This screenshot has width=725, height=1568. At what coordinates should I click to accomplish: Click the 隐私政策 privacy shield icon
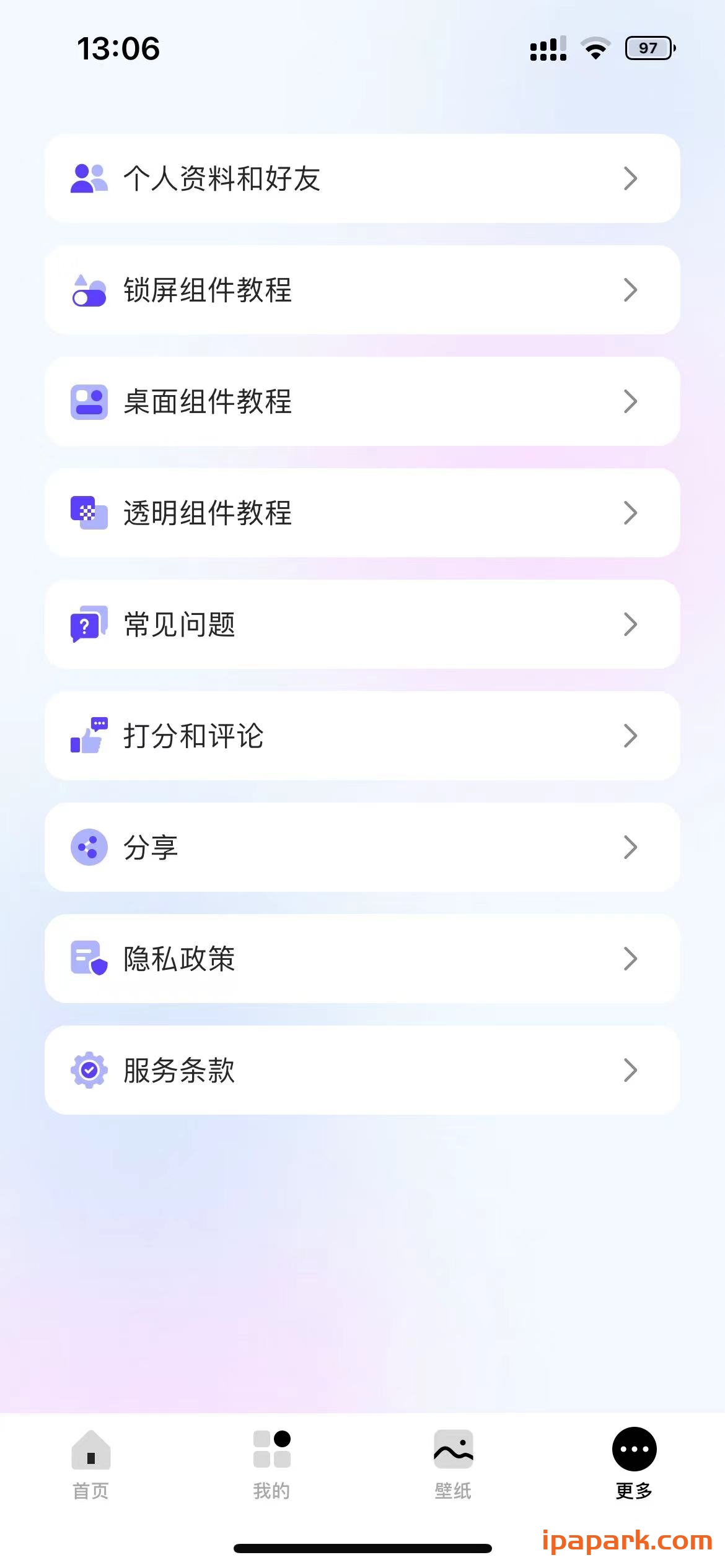pyautogui.click(x=89, y=959)
